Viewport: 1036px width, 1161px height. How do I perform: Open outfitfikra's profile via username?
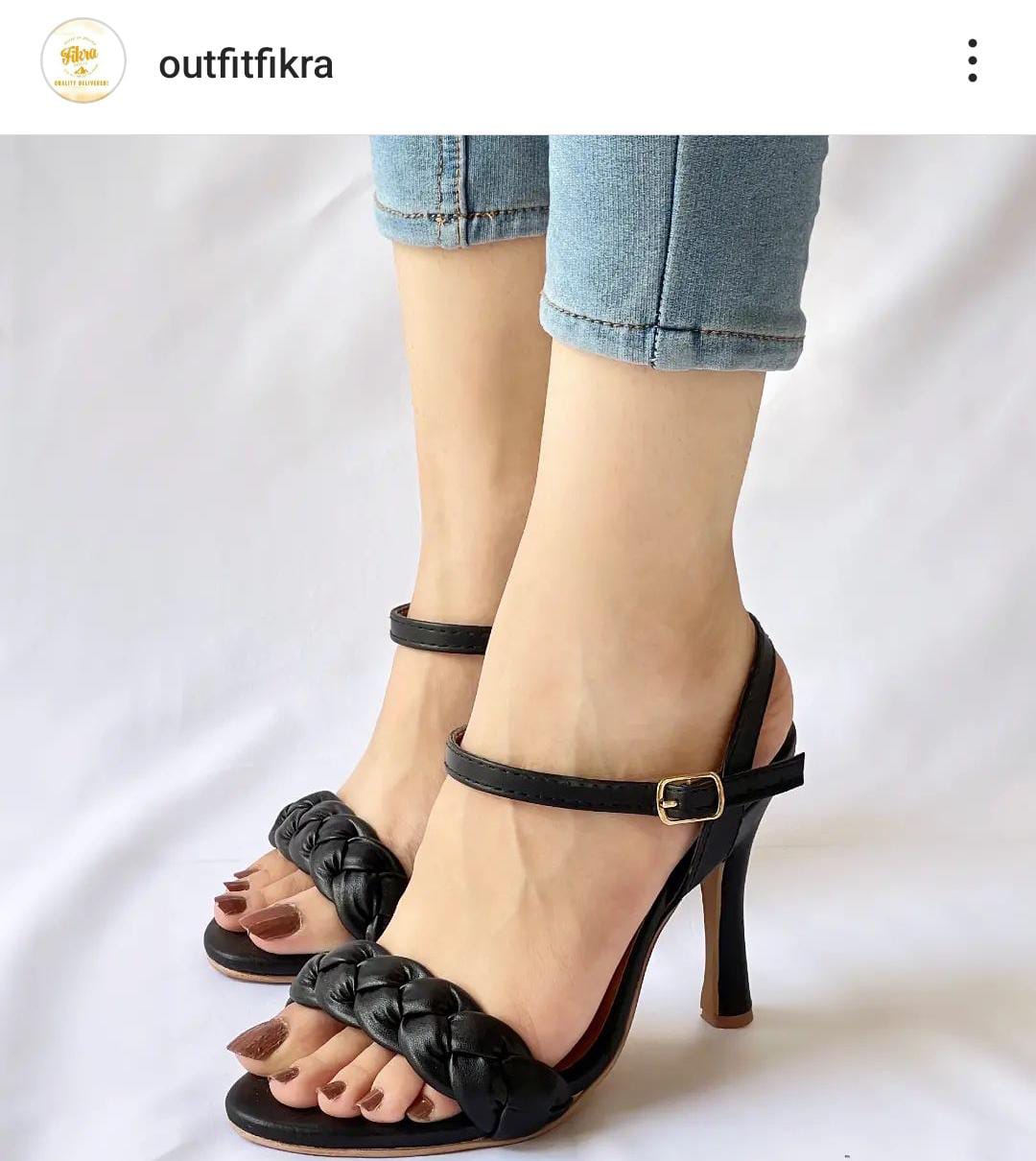point(246,64)
